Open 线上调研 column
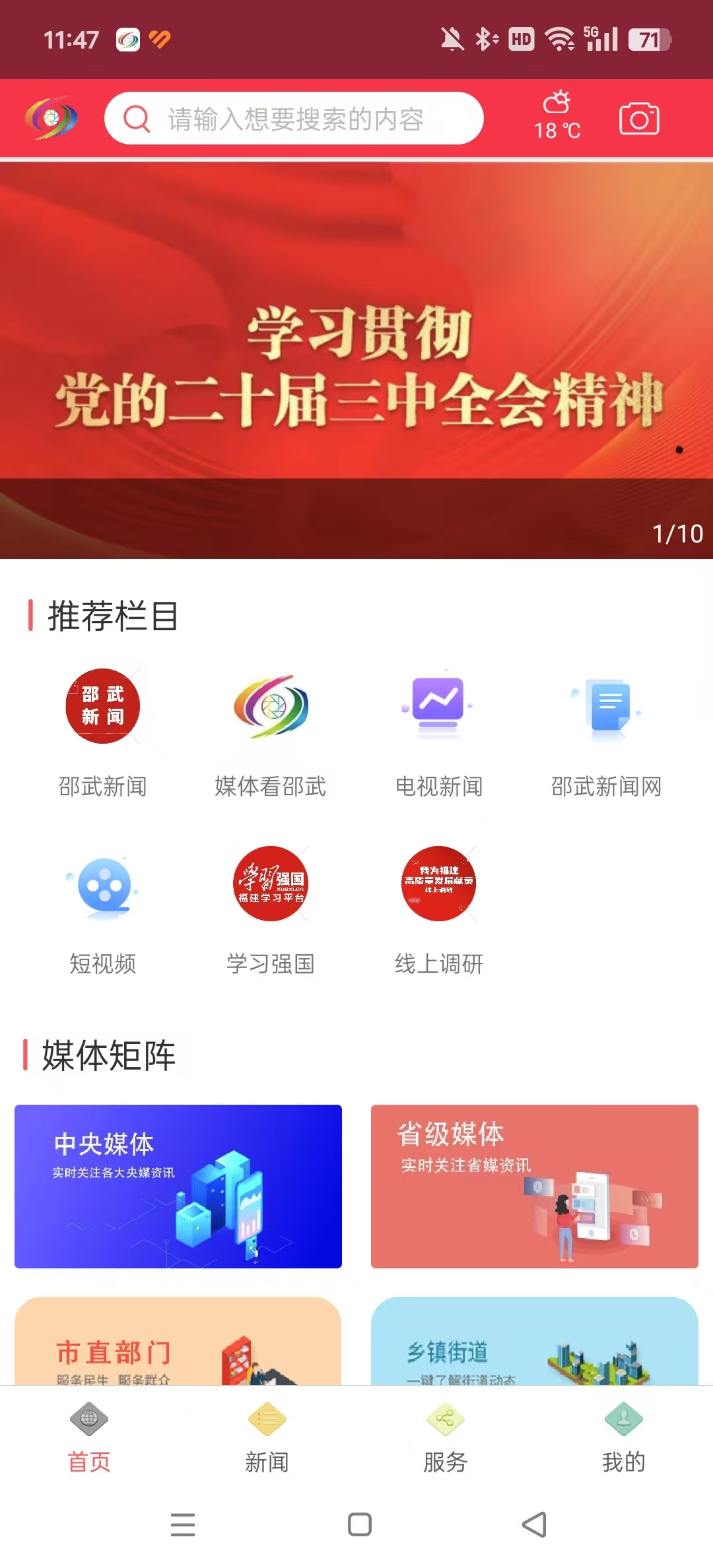This screenshot has height=1568, width=713. pyautogui.click(x=439, y=911)
